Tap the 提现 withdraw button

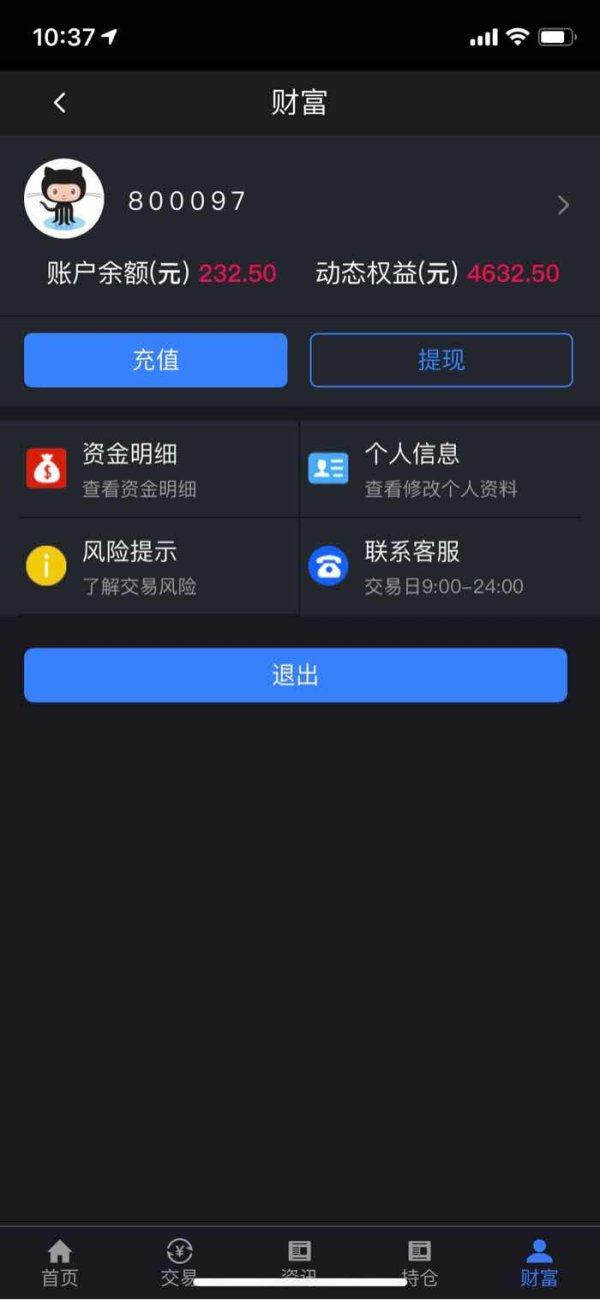441,360
